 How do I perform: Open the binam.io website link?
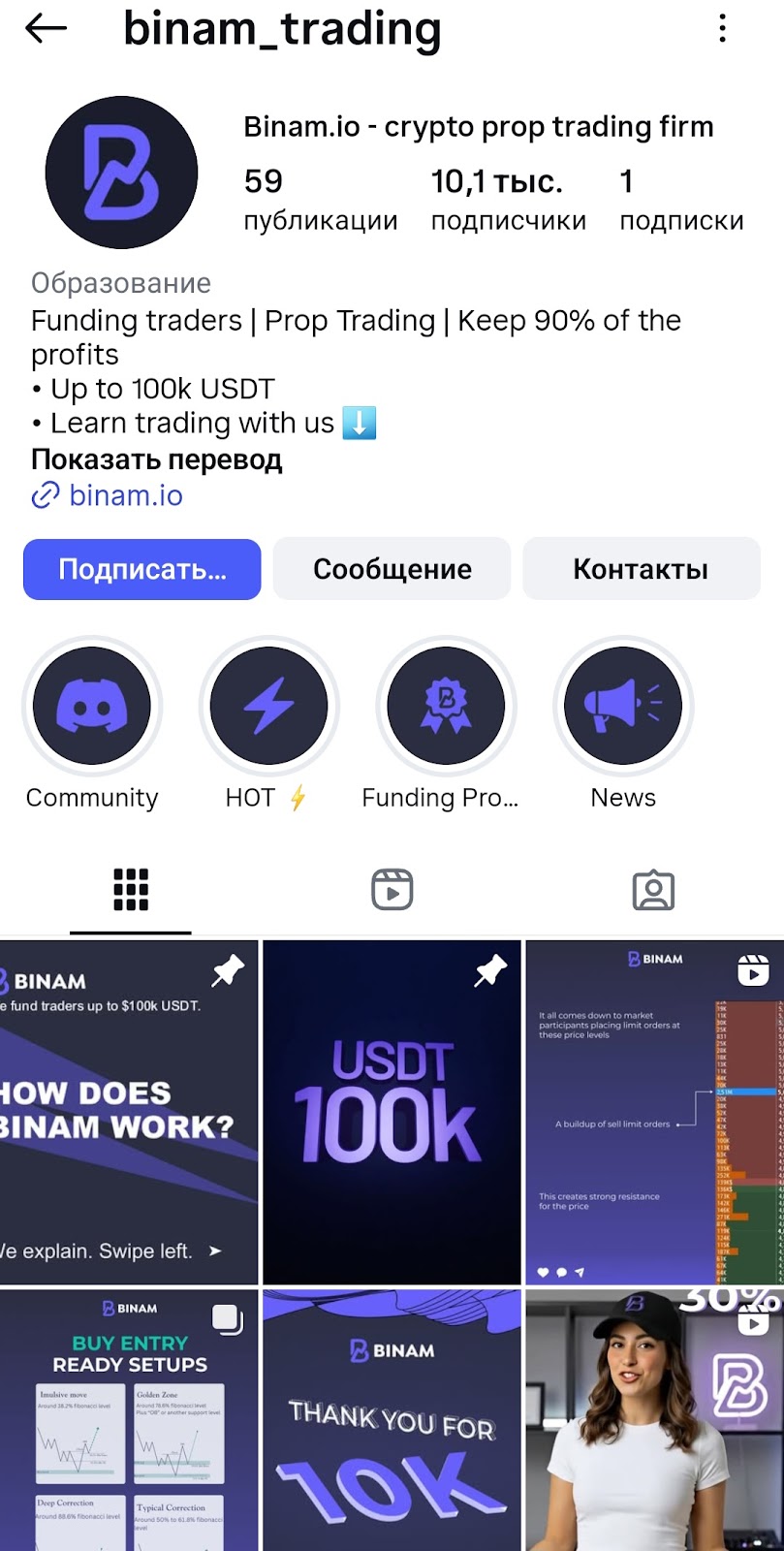pyautogui.click(x=125, y=495)
